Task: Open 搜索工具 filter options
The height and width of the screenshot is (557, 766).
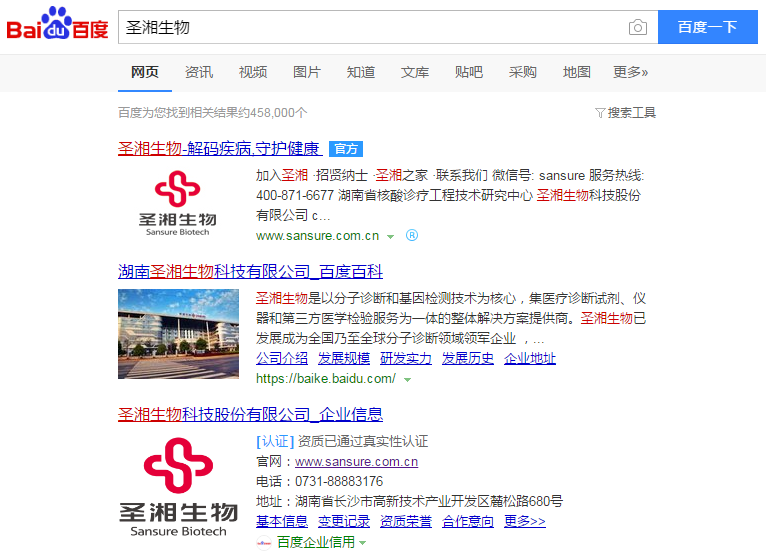Action: [626, 113]
